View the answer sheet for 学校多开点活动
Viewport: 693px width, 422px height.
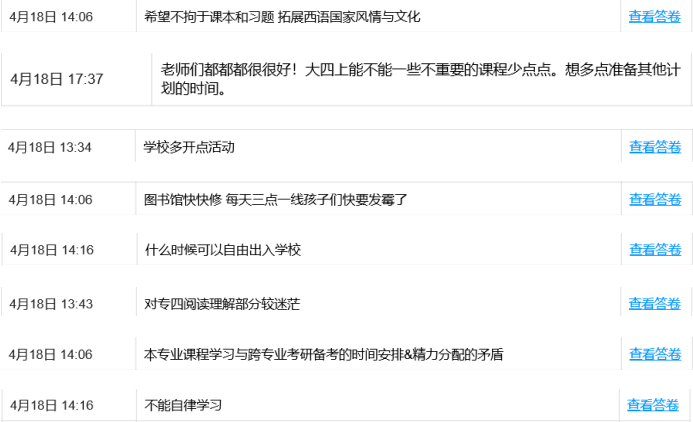[x=655, y=147]
